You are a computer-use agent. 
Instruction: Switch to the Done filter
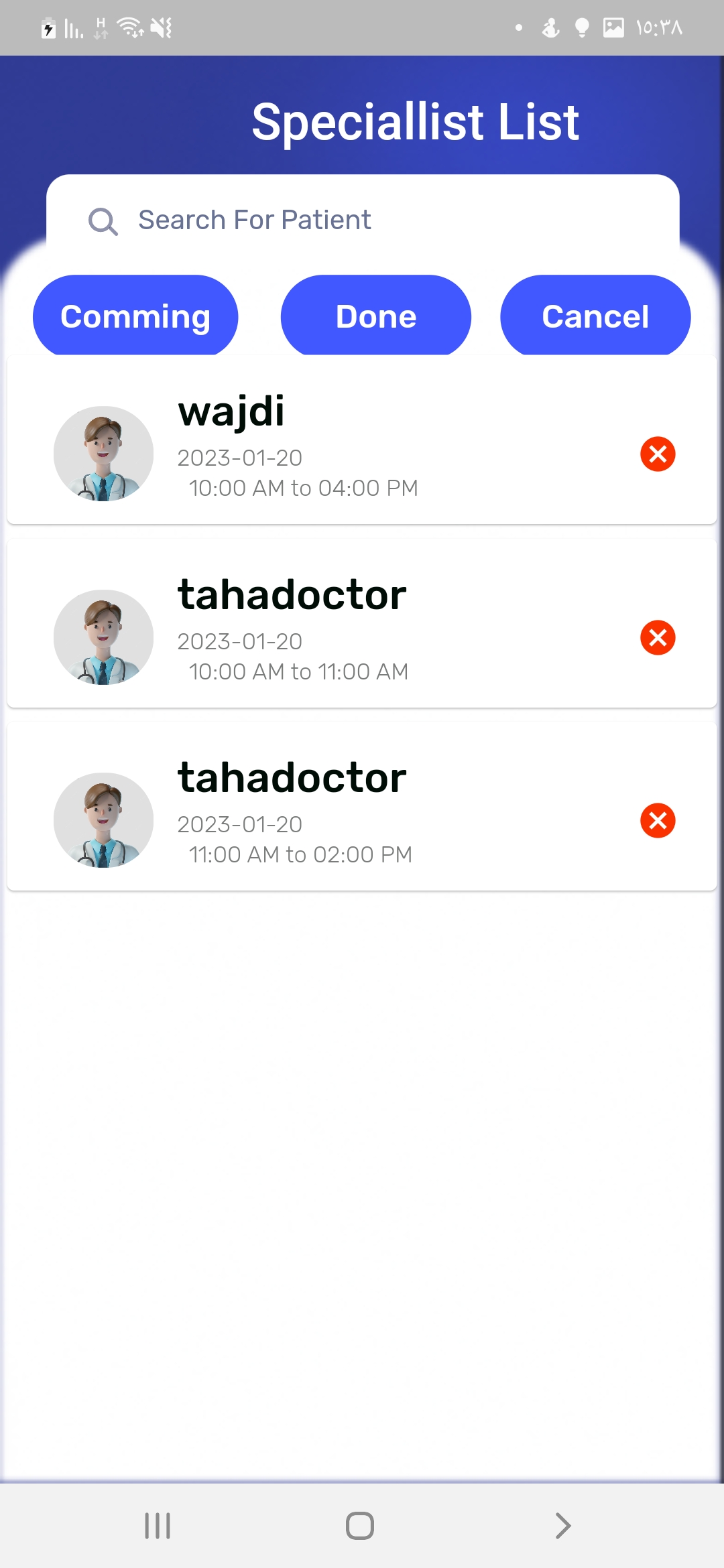point(375,315)
